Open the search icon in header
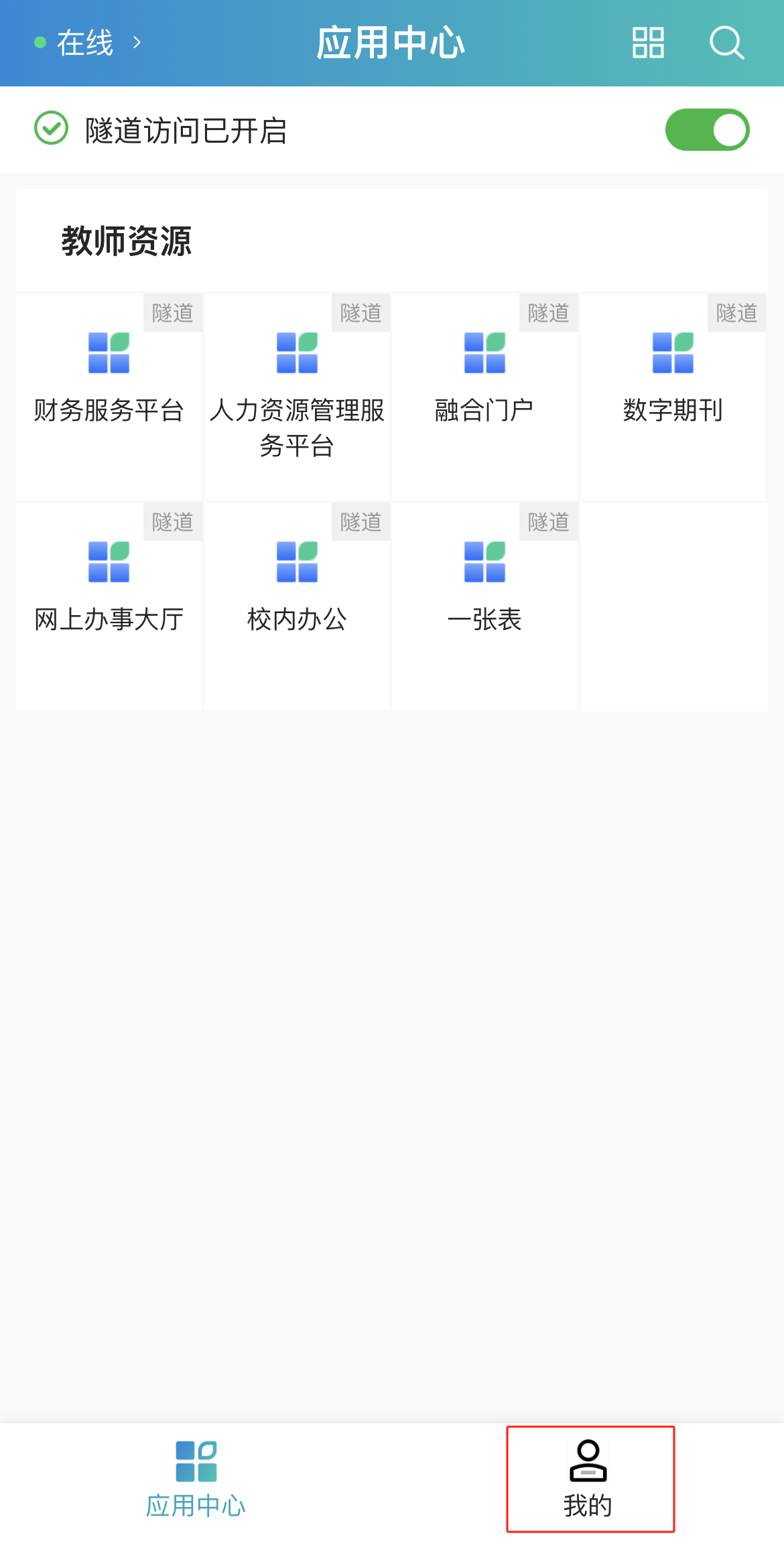 pos(726,43)
